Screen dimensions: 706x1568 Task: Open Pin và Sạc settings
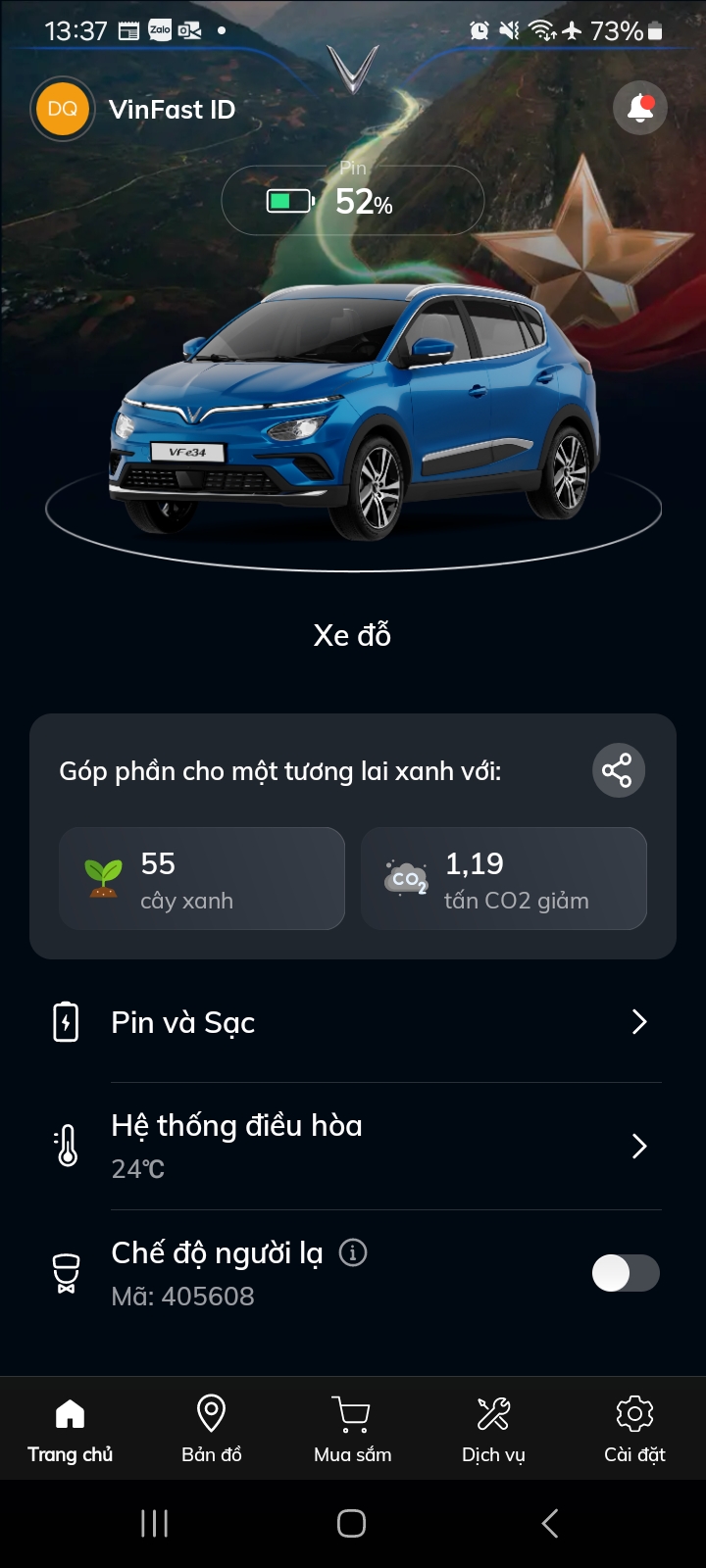click(x=353, y=1022)
